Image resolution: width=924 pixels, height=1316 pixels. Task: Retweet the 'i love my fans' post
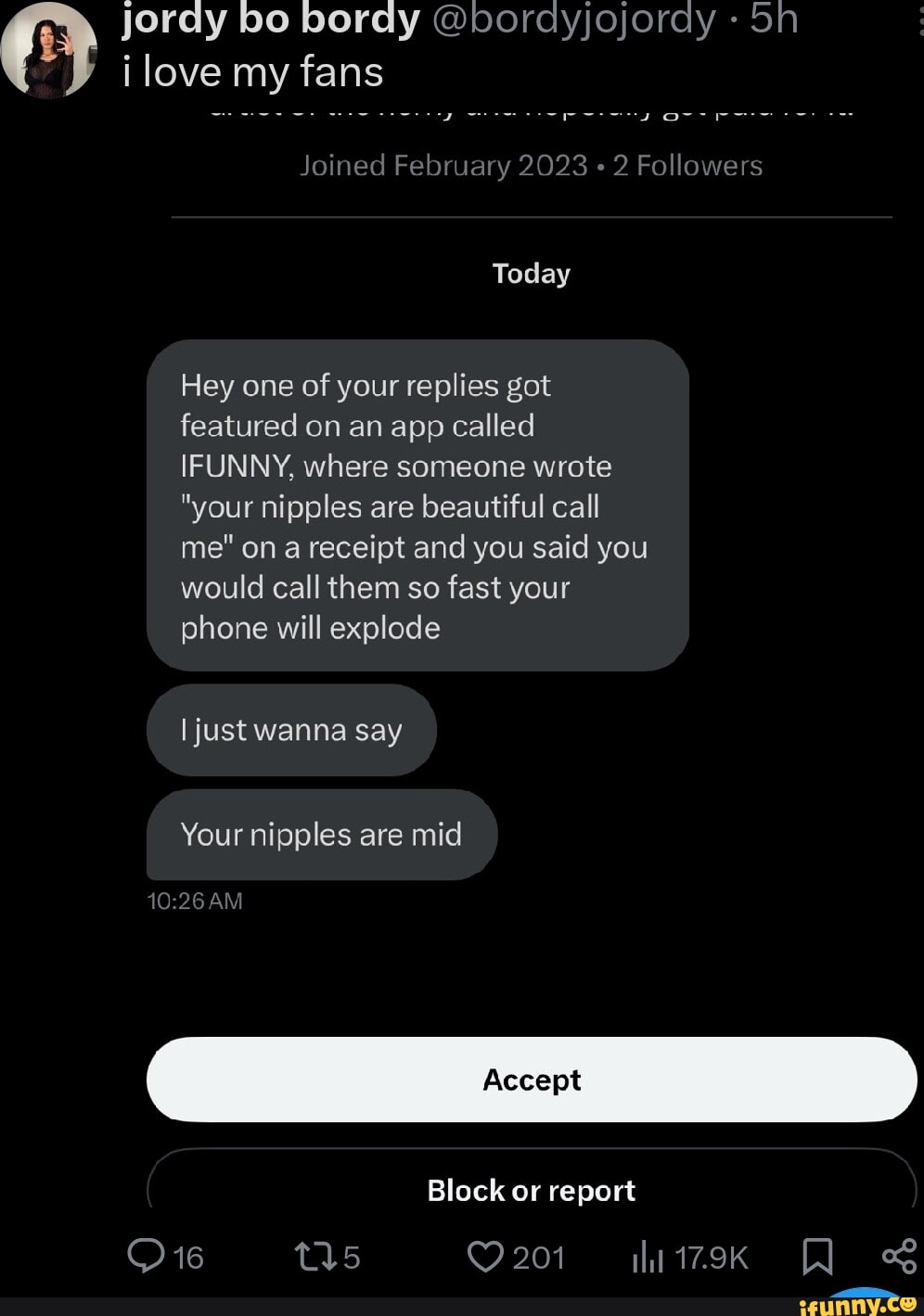[x=308, y=1257]
